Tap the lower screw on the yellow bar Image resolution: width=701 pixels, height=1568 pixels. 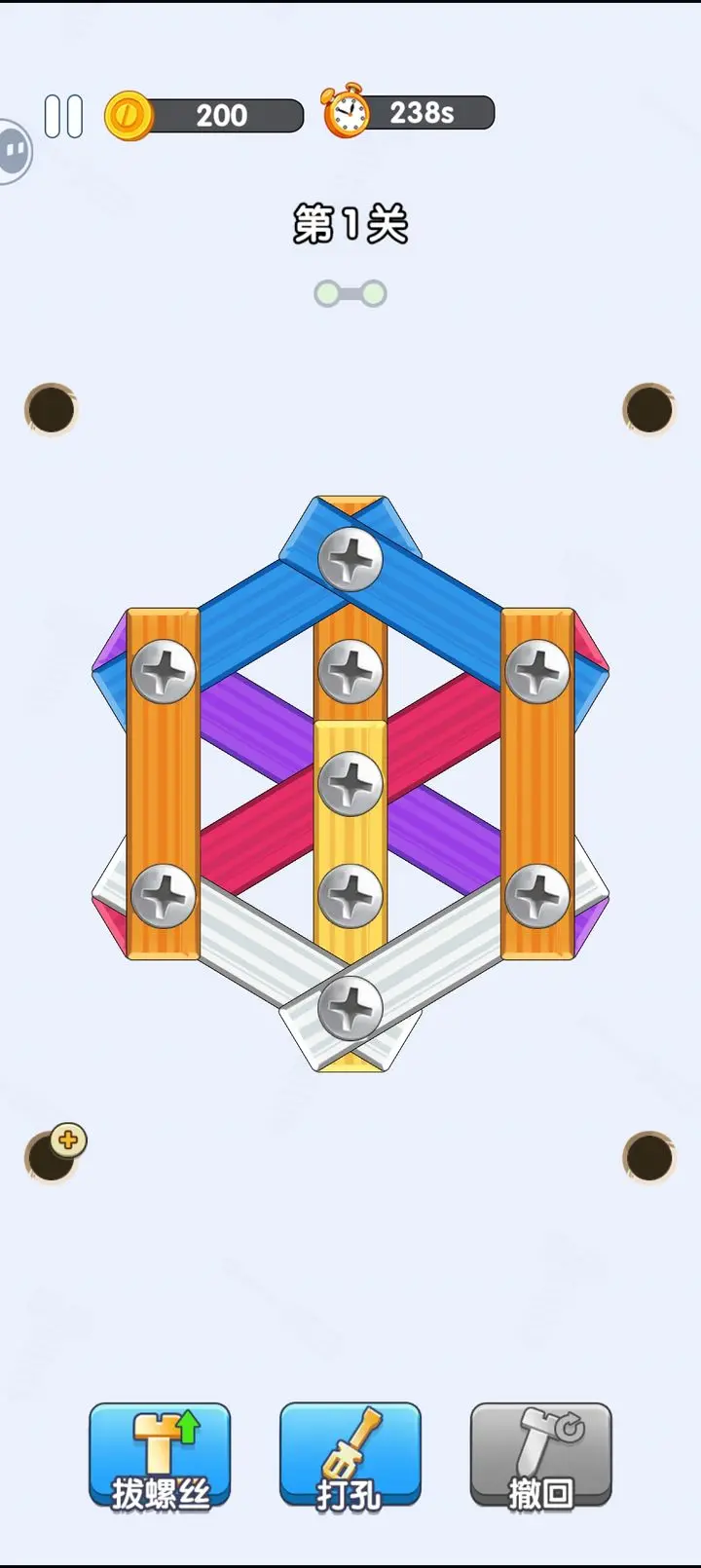[x=350, y=896]
